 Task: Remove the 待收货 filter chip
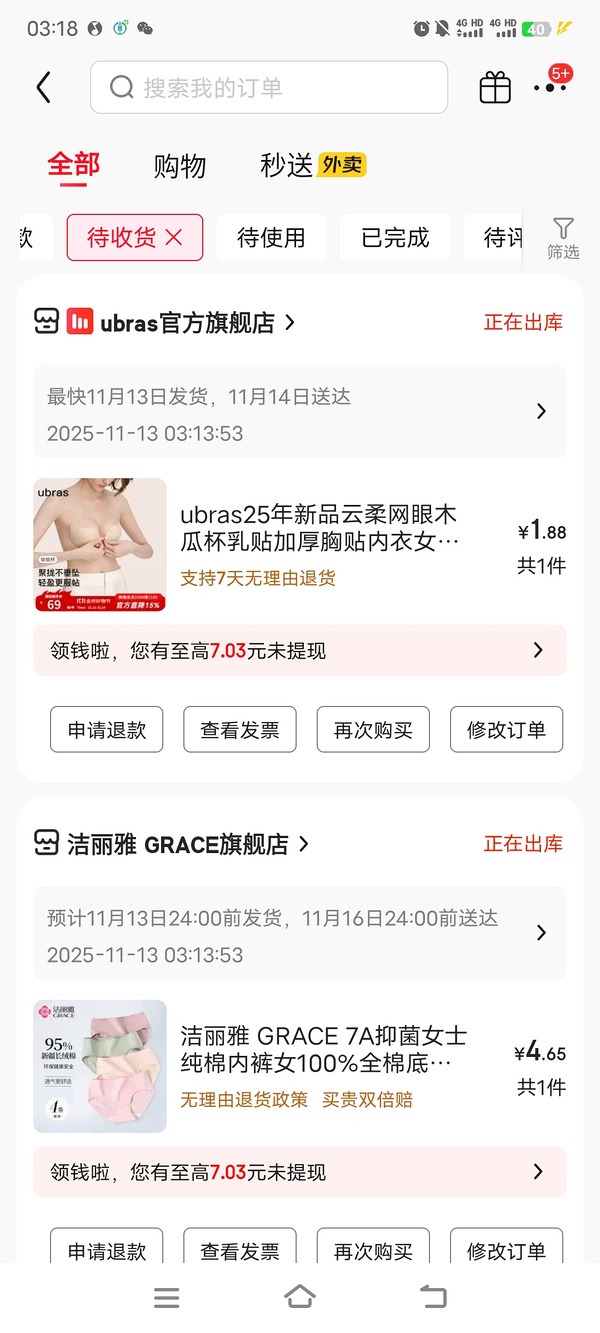pyautogui.click(x=174, y=238)
